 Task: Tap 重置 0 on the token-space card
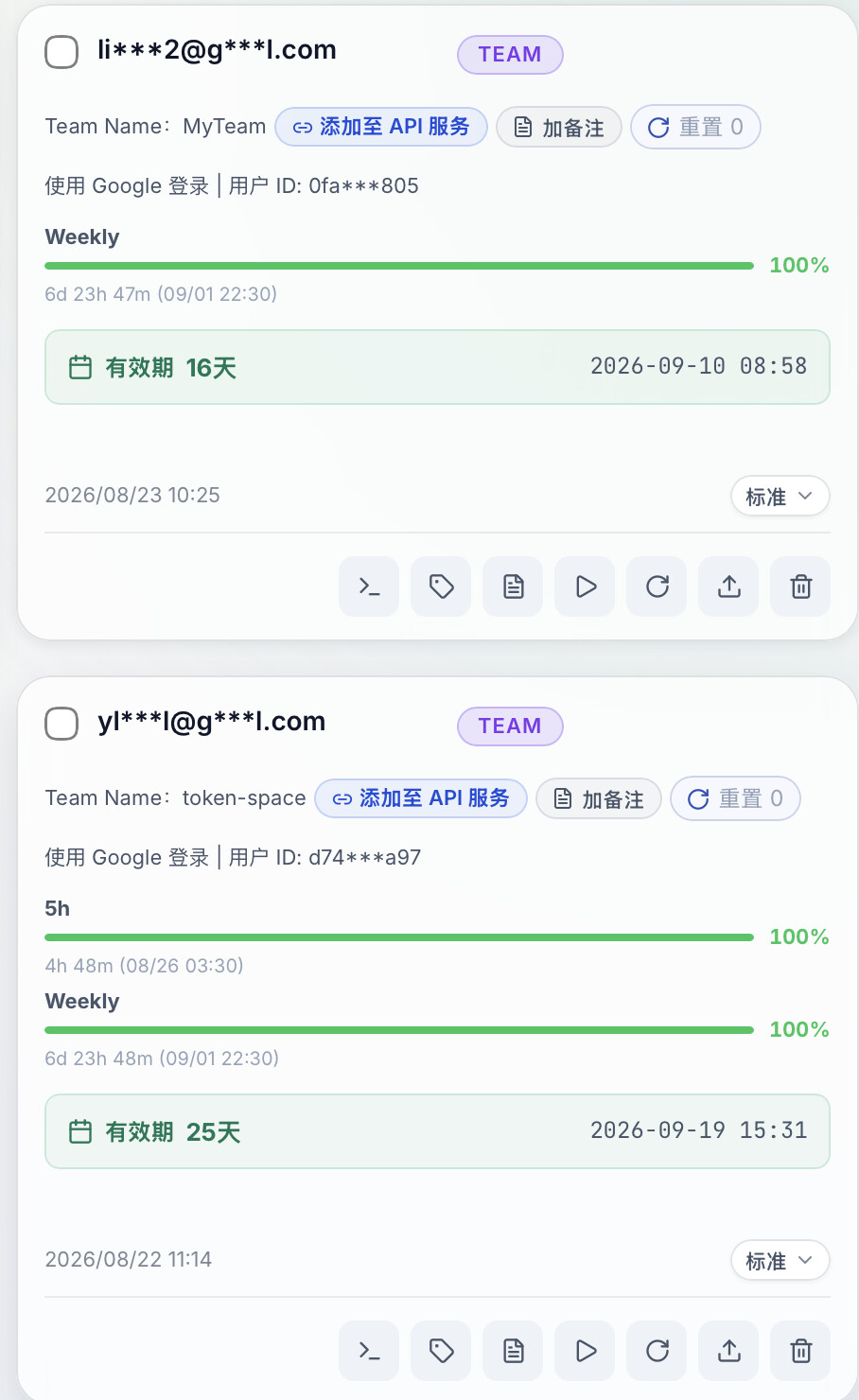[735, 798]
